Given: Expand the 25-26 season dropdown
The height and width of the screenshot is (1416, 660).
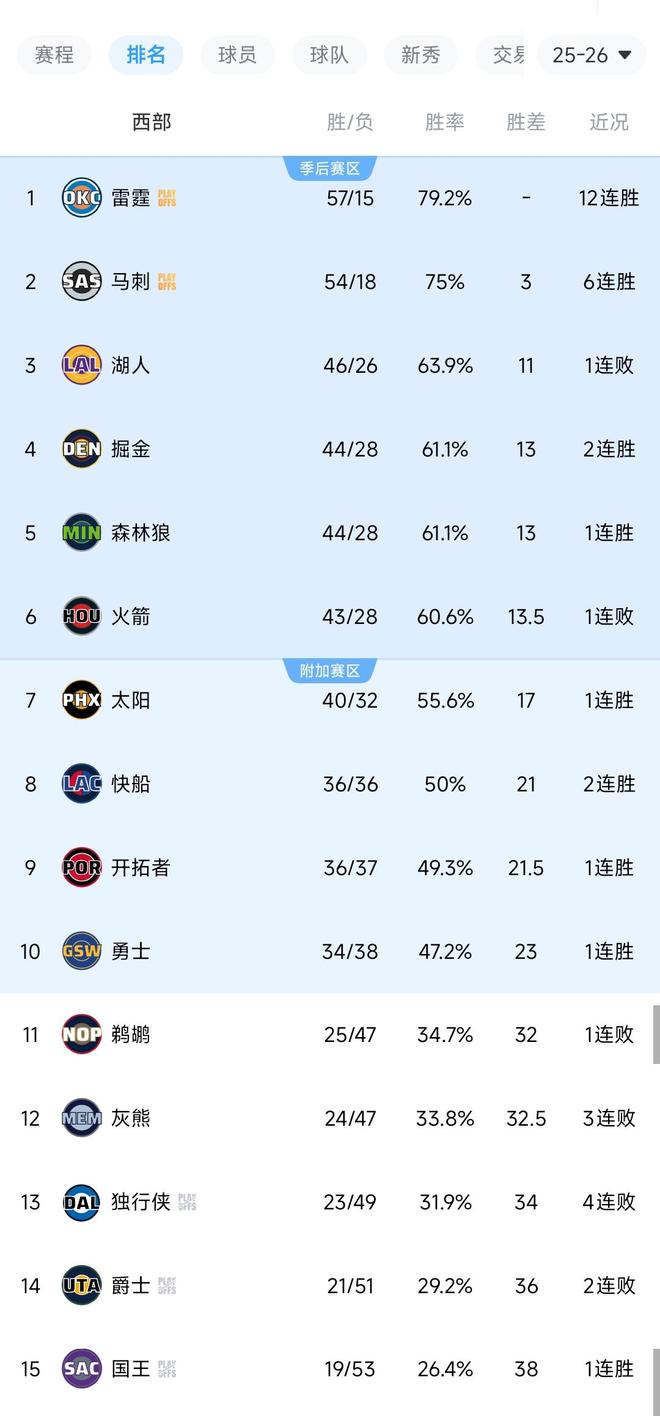Looking at the screenshot, I should [x=592, y=55].
